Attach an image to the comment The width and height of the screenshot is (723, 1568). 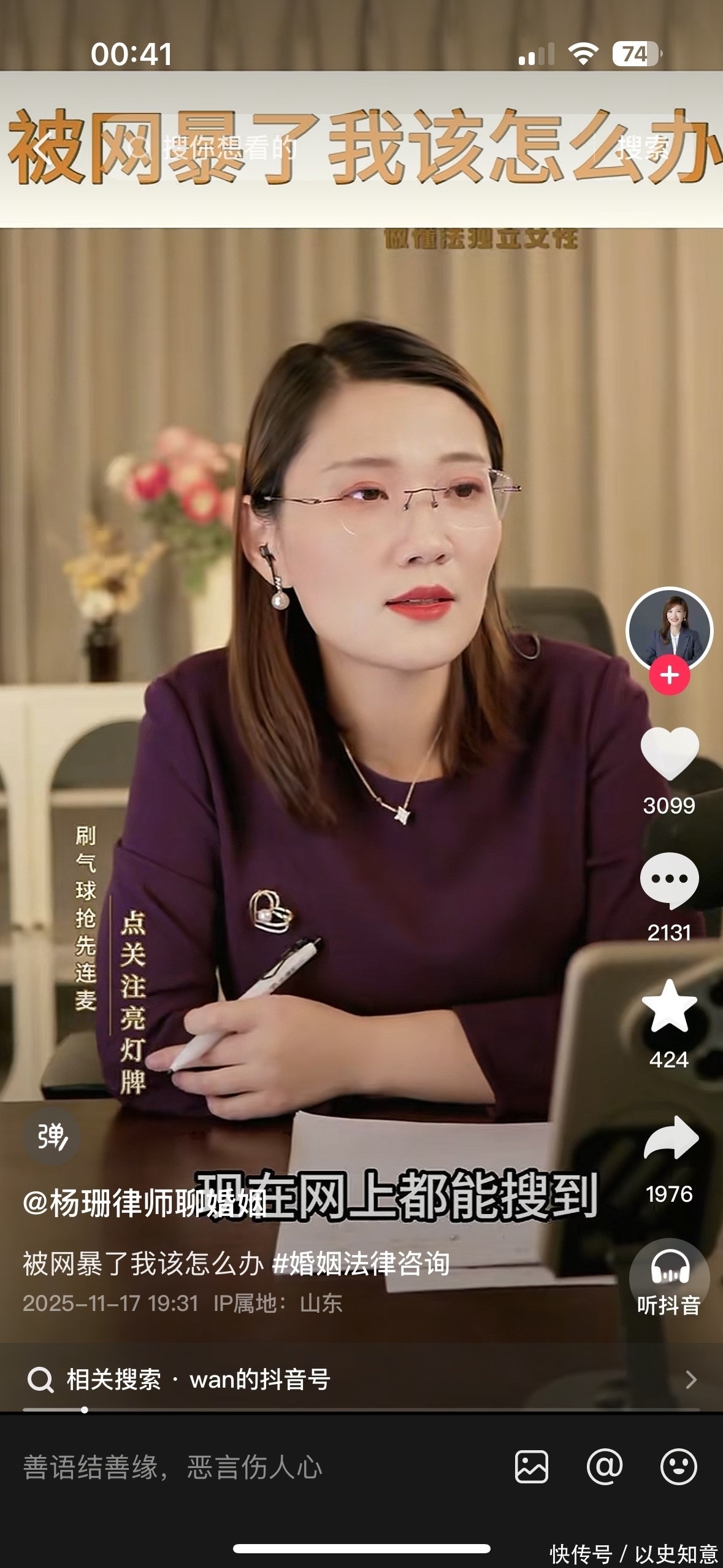(532, 1467)
